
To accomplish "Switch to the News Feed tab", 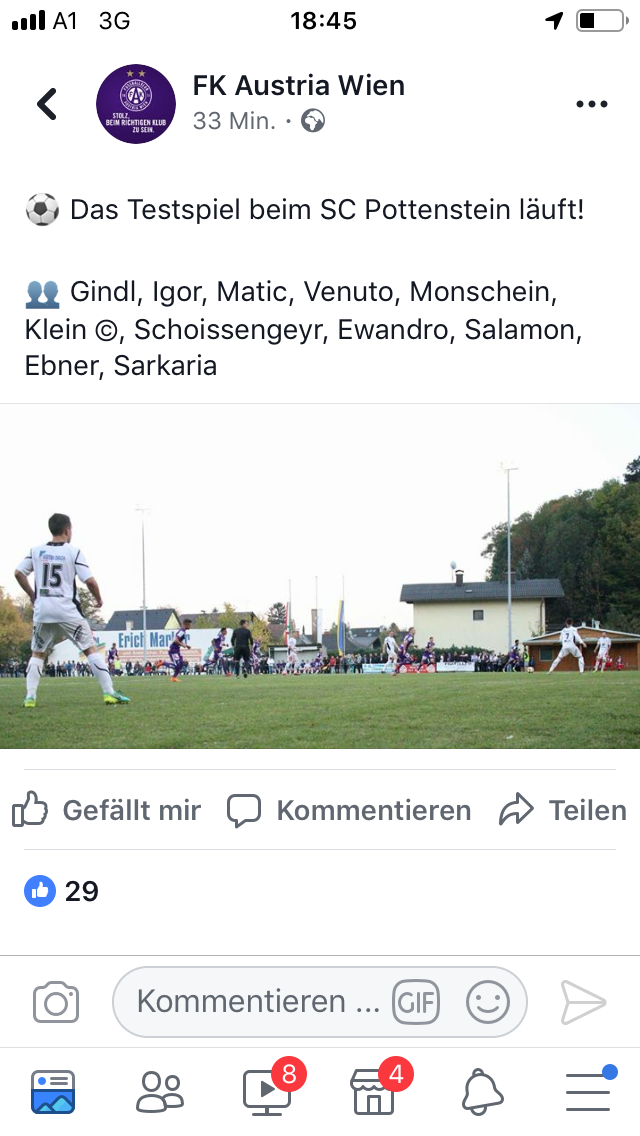I will point(53,1092).
